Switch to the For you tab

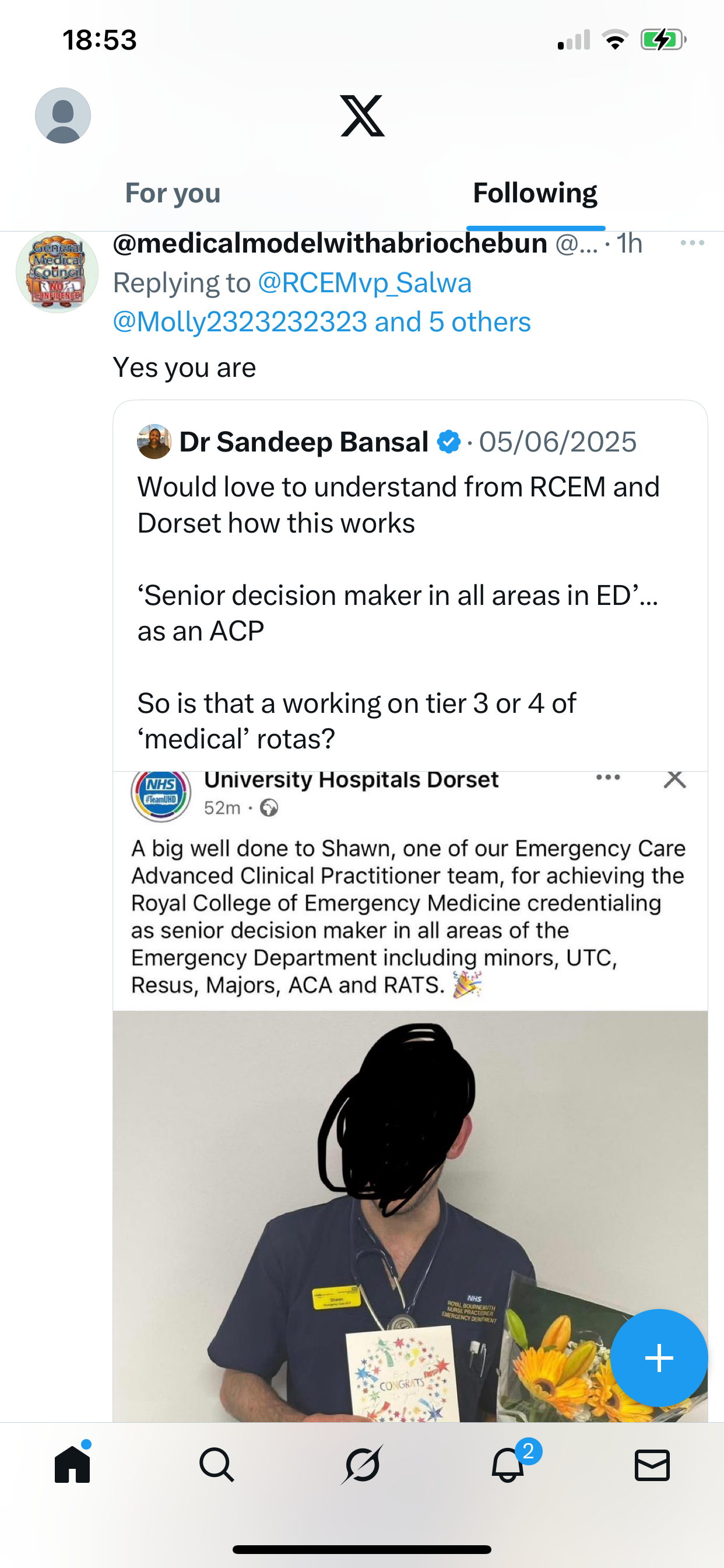tap(173, 194)
